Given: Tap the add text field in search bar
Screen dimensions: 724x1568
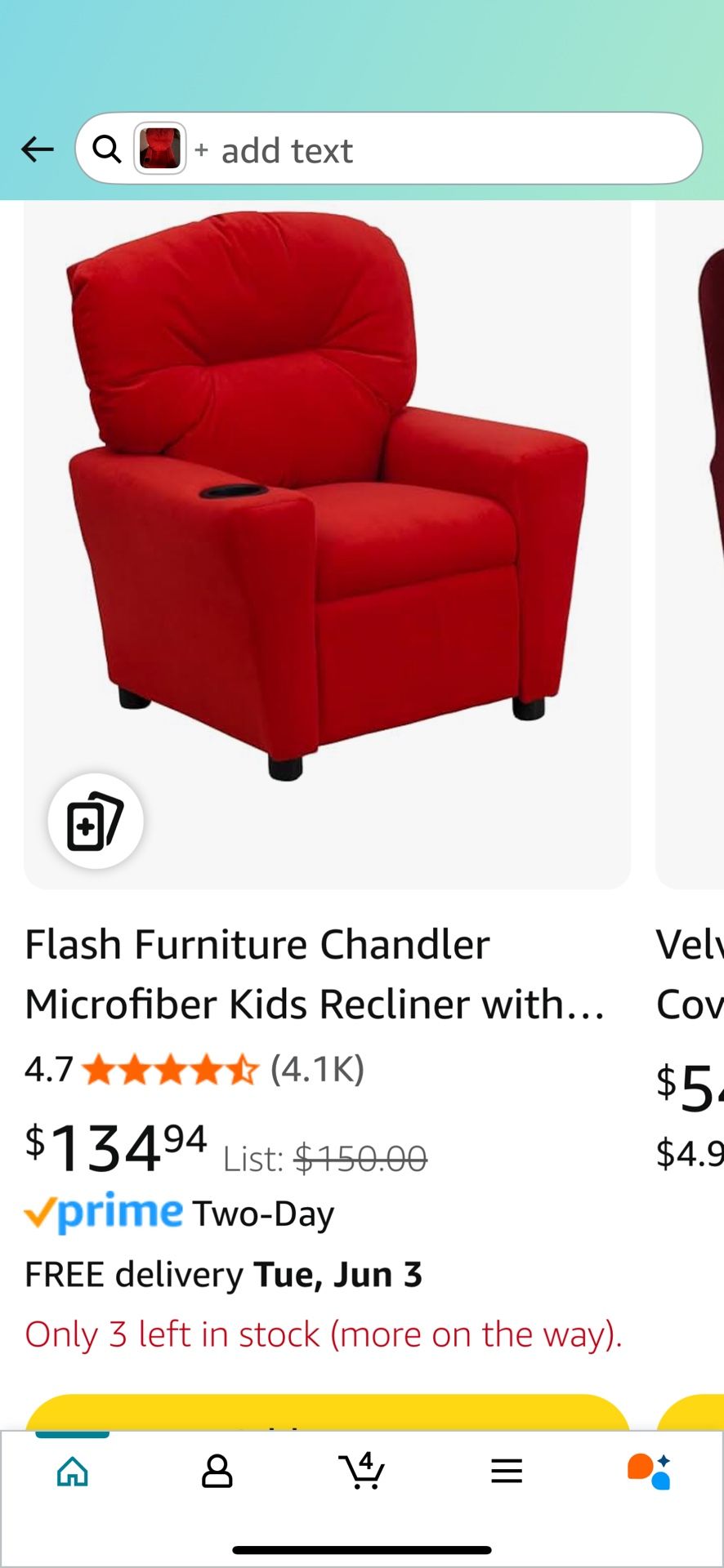Looking at the screenshot, I should click(285, 149).
